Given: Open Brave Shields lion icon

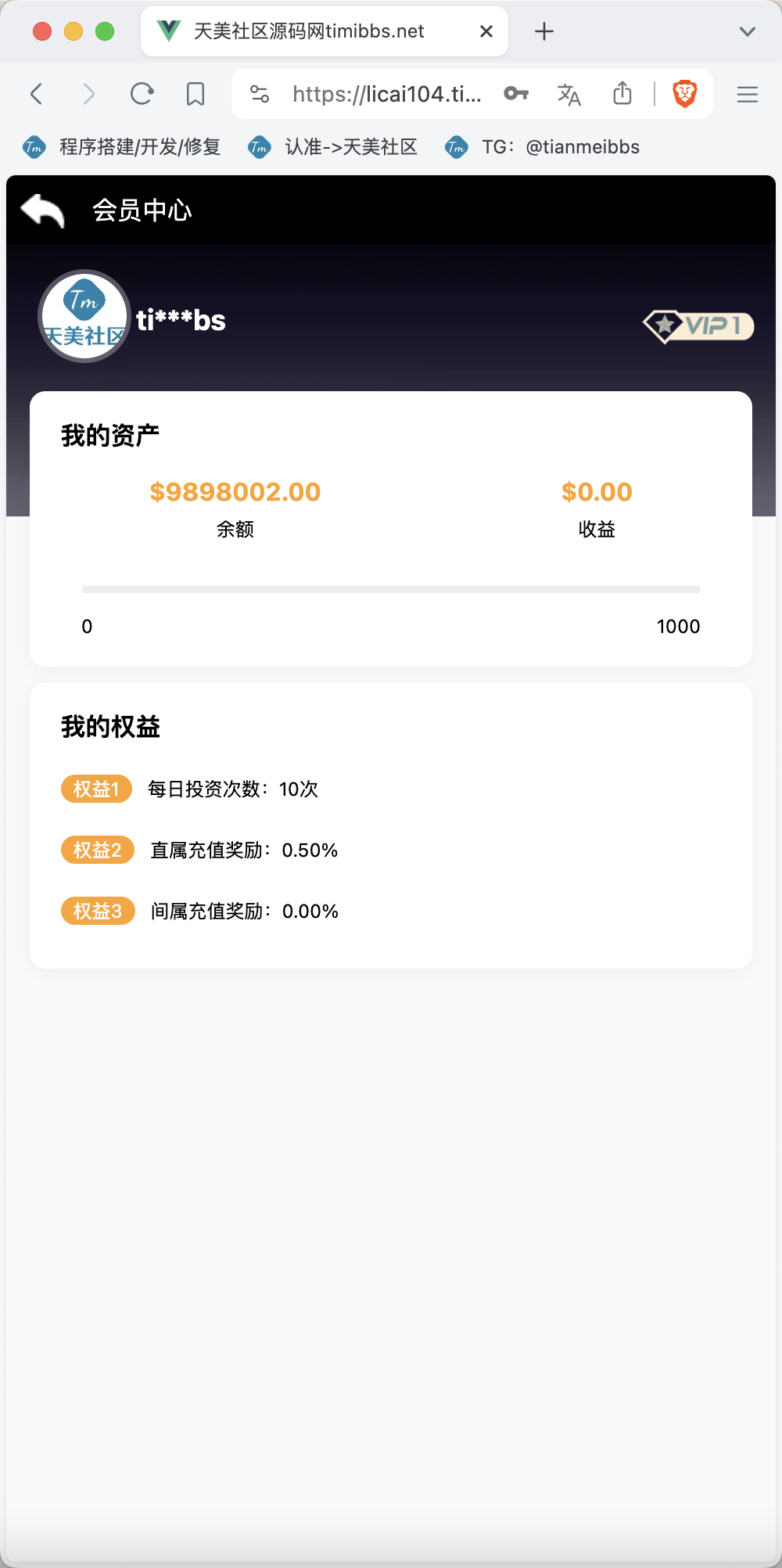Looking at the screenshot, I should tap(685, 94).
